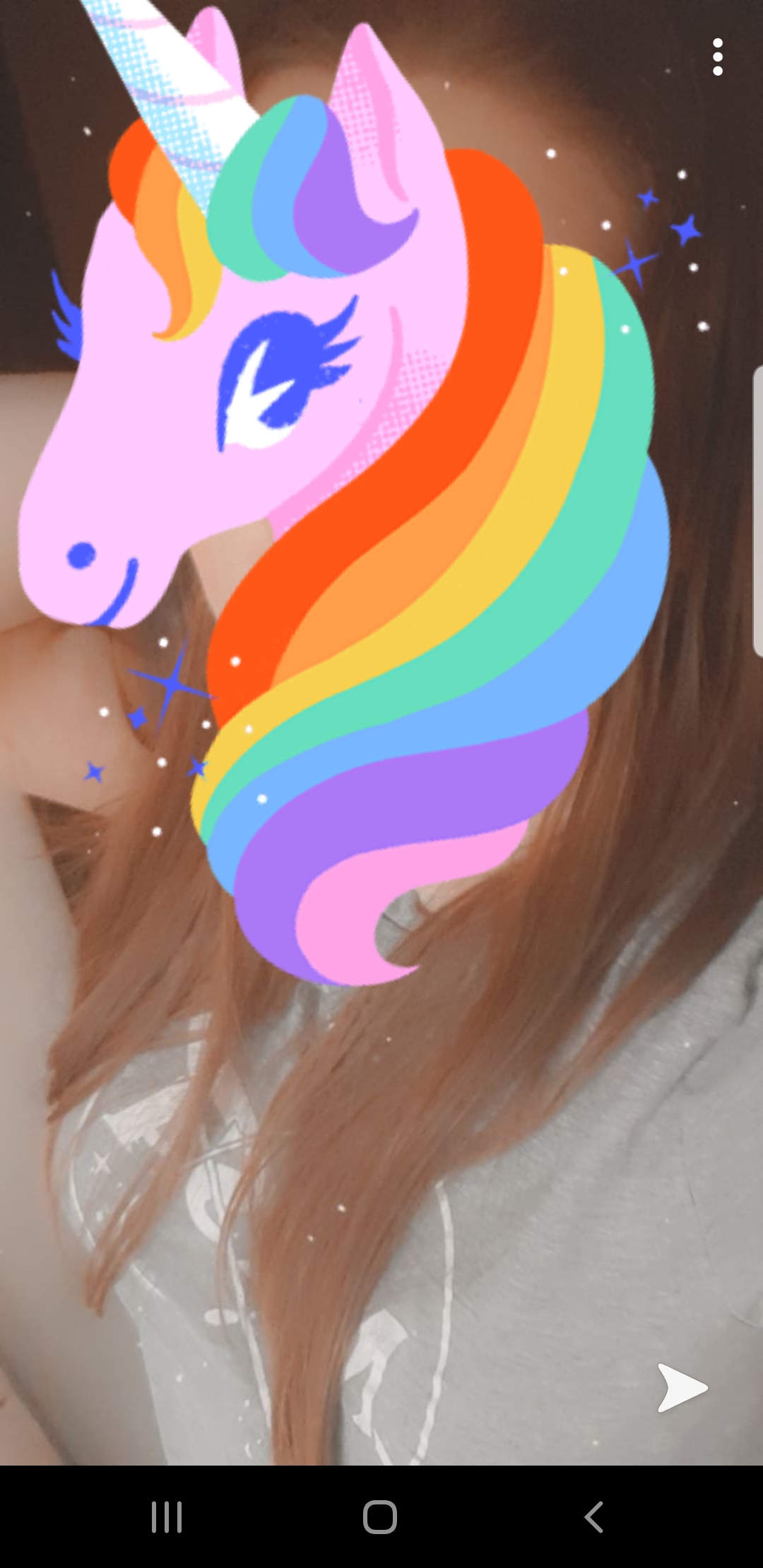This screenshot has width=763, height=1568.
Task: Open the three-dot overflow menu
Action: click(x=718, y=57)
